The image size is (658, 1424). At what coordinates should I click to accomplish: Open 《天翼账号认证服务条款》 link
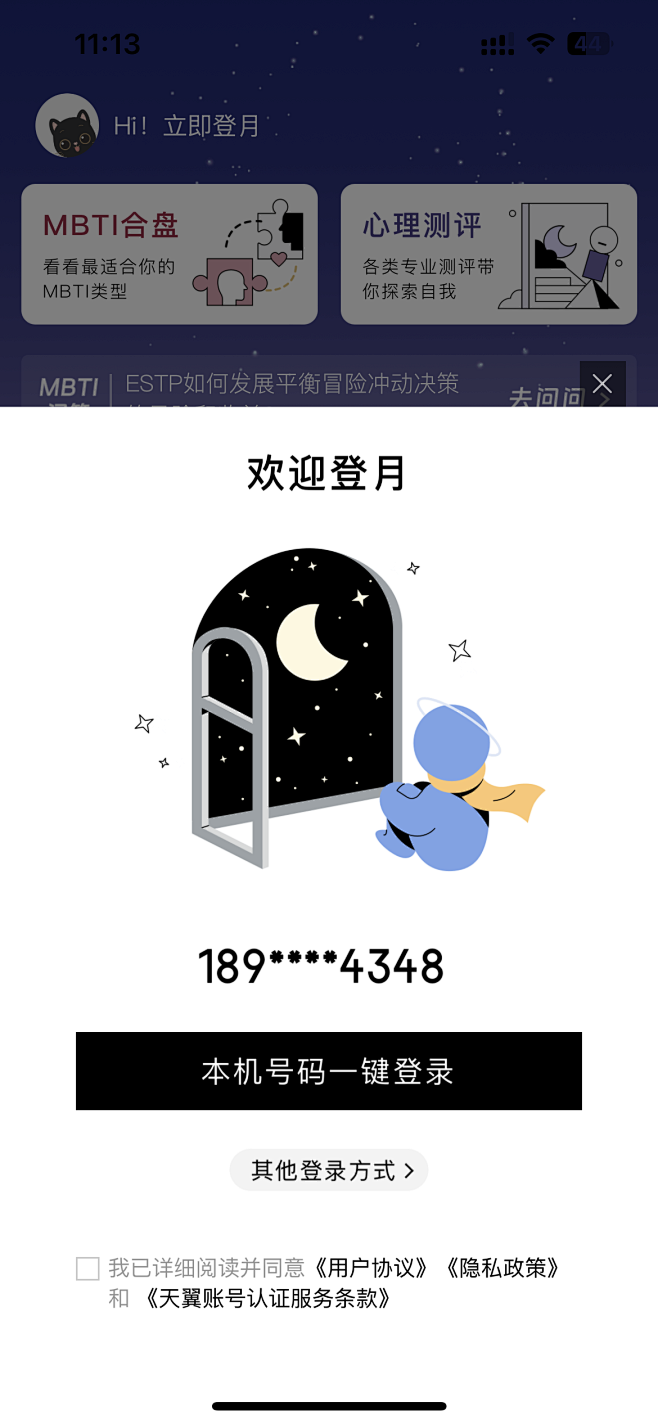coord(267,1299)
